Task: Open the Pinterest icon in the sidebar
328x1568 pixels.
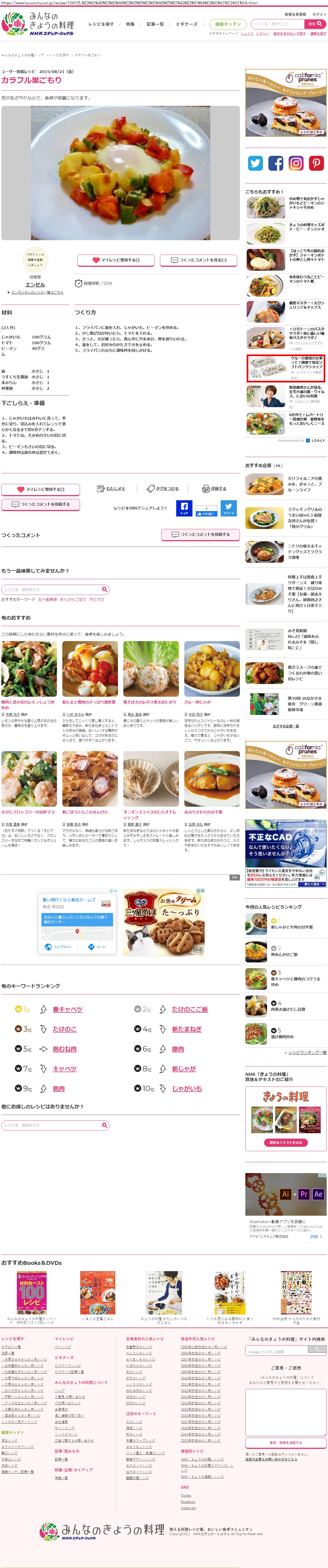Action: pos(316,163)
